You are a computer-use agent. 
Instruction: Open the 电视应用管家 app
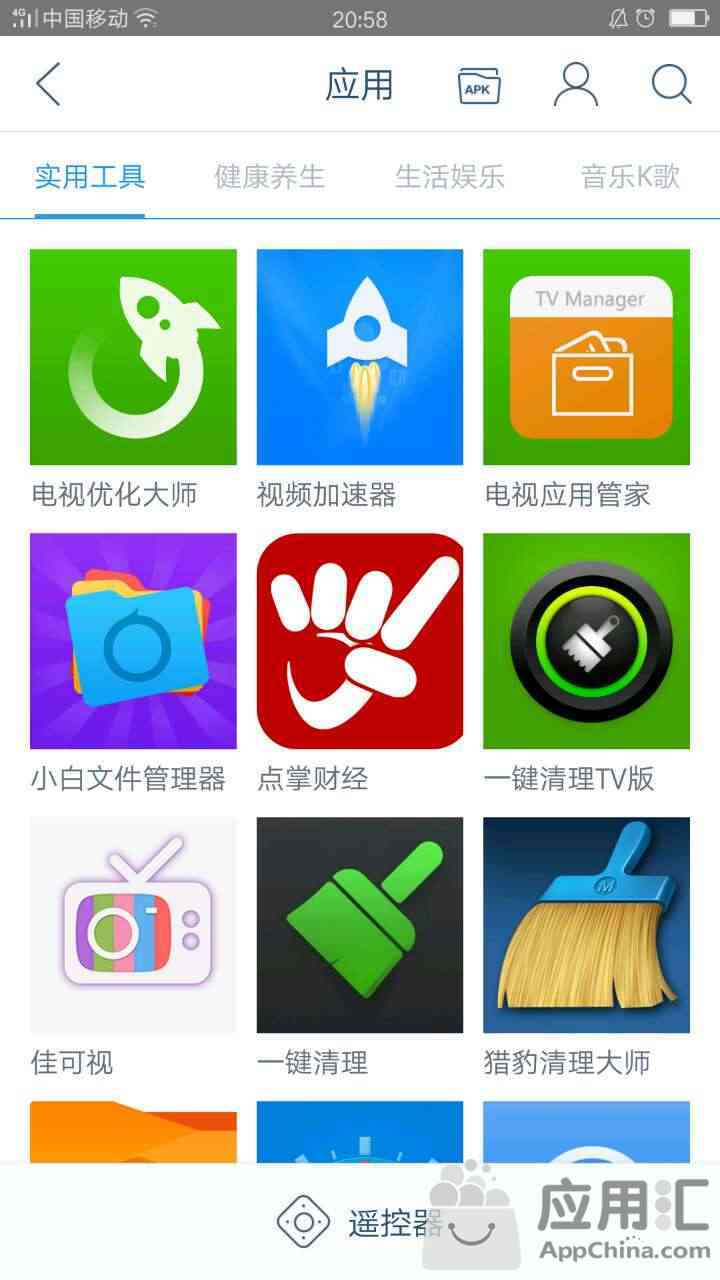tap(586, 357)
